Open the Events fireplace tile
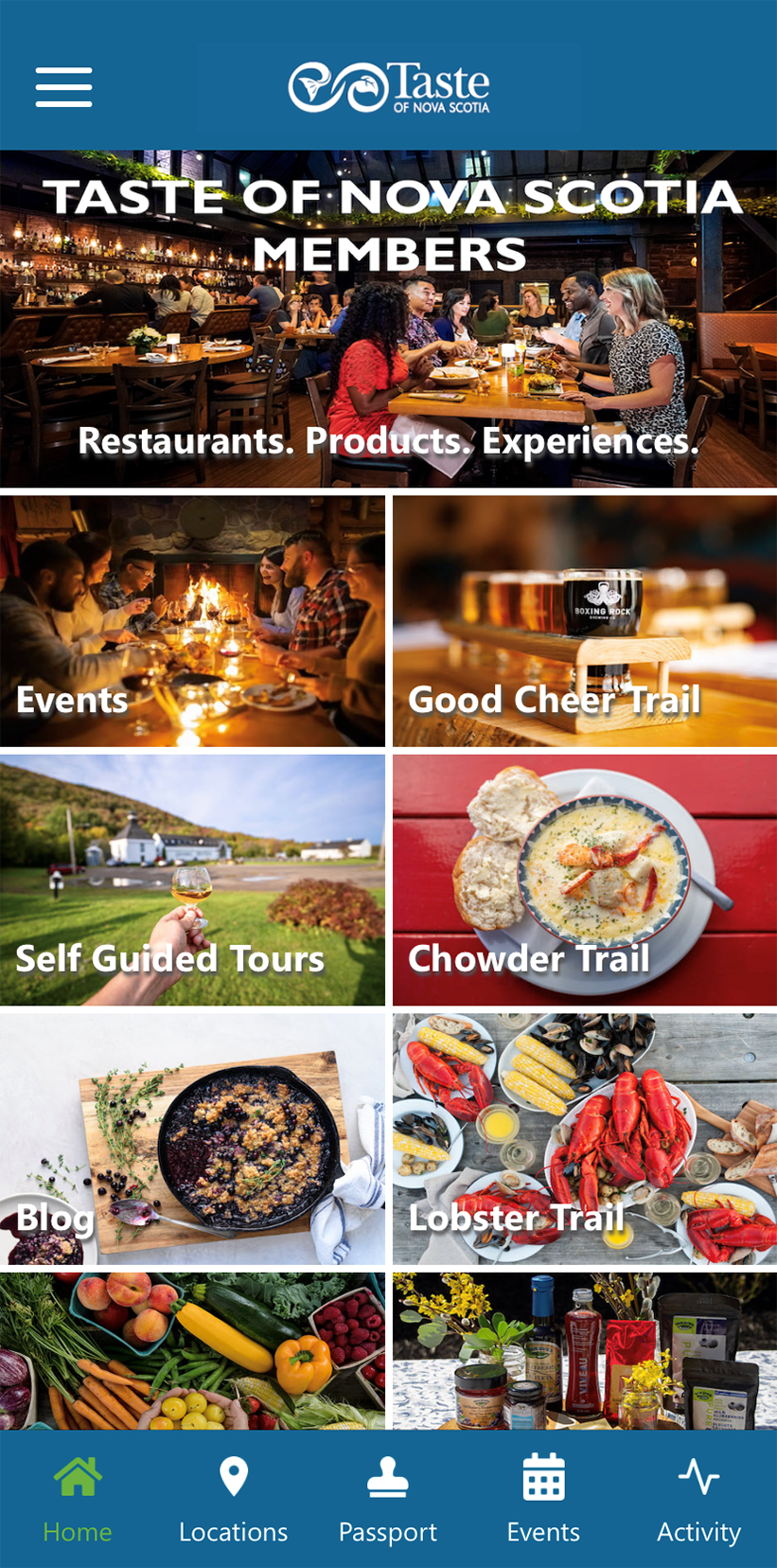The width and height of the screenshot is (777, 1568). point(192,621)
